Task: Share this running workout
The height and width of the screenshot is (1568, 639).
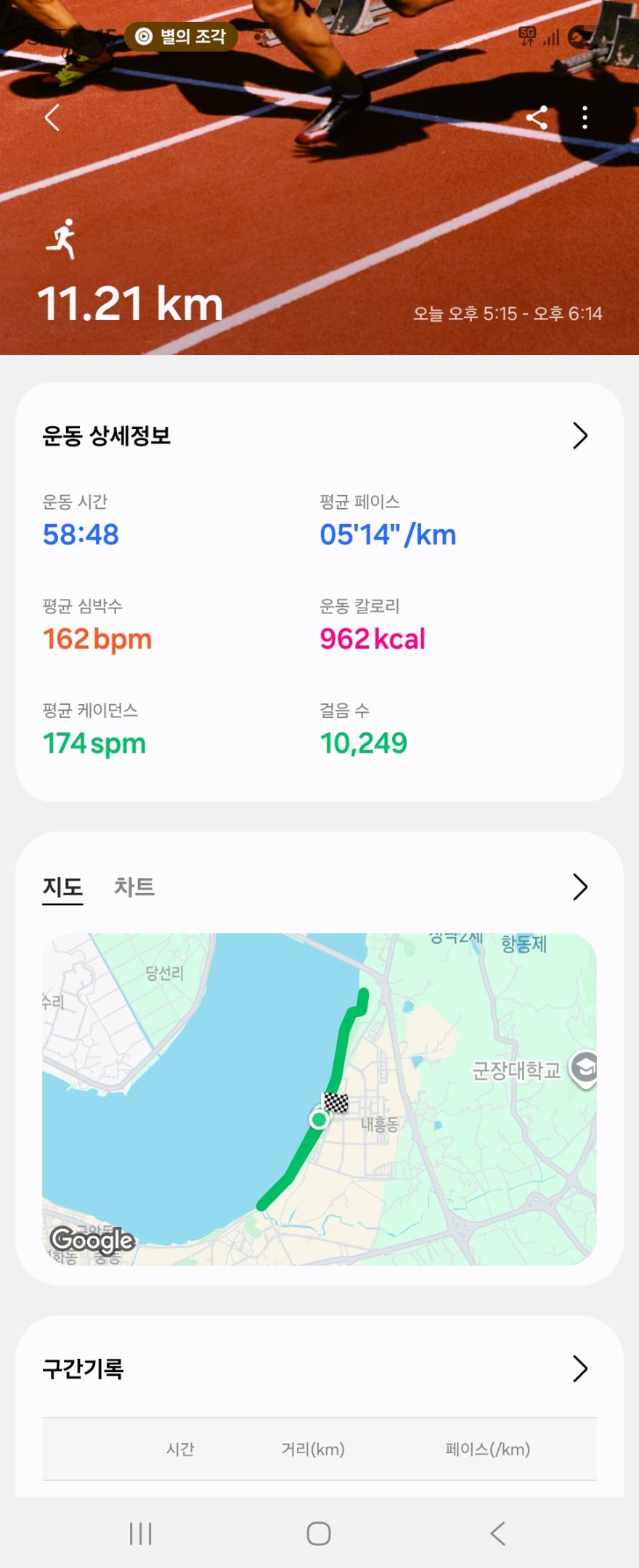Action: pos(537,118)
